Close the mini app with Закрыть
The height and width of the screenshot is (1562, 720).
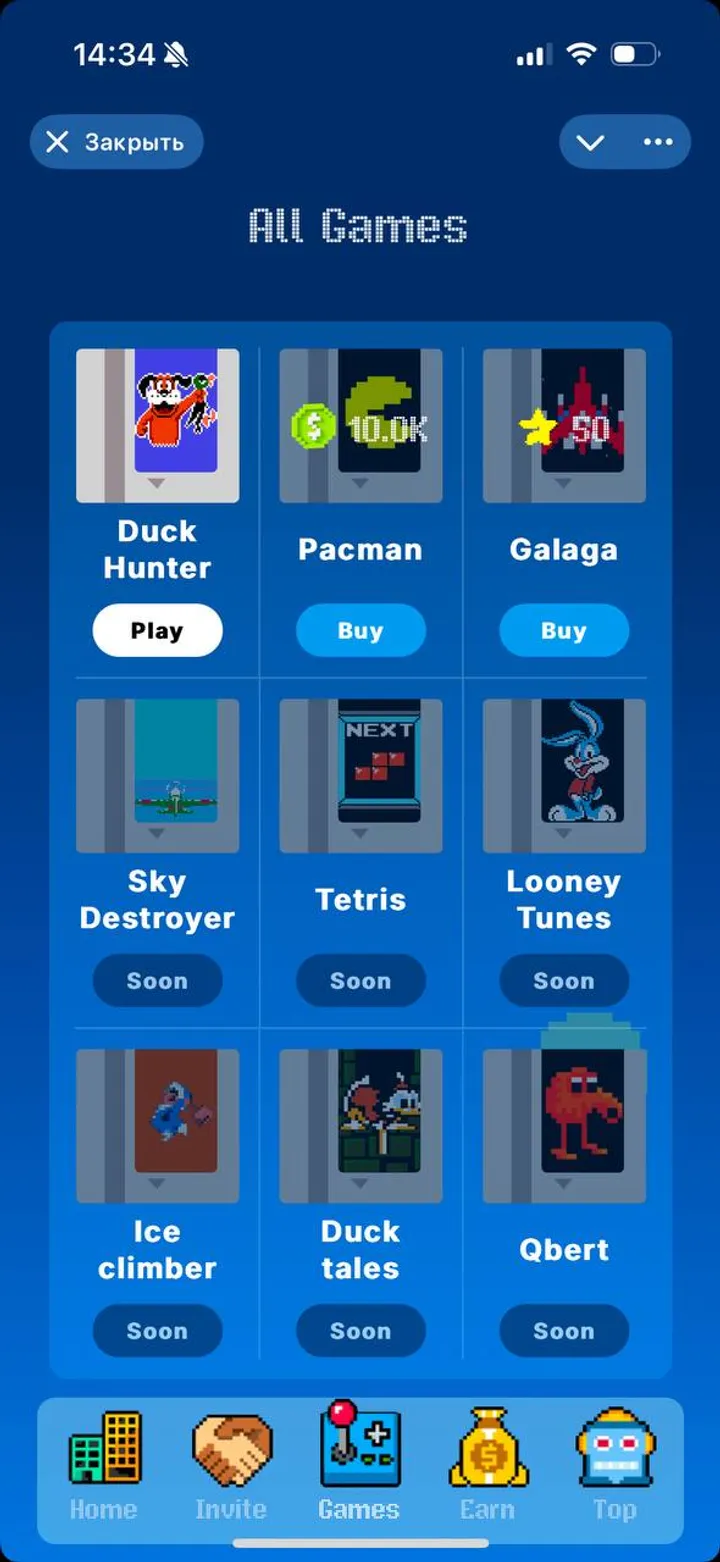click(116, 142)
